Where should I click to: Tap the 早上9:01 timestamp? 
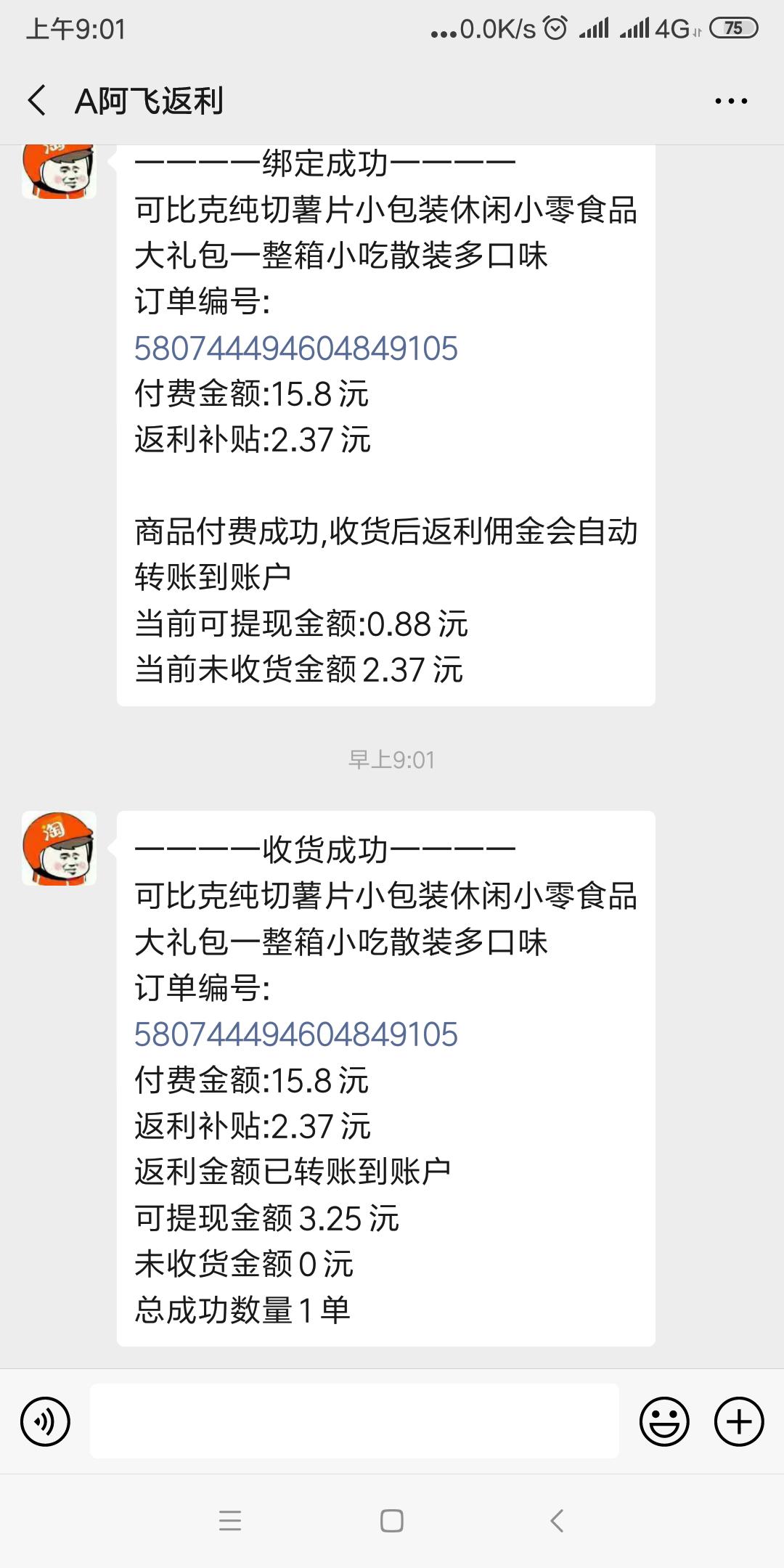pyautogui.click(x=392, y=760)
